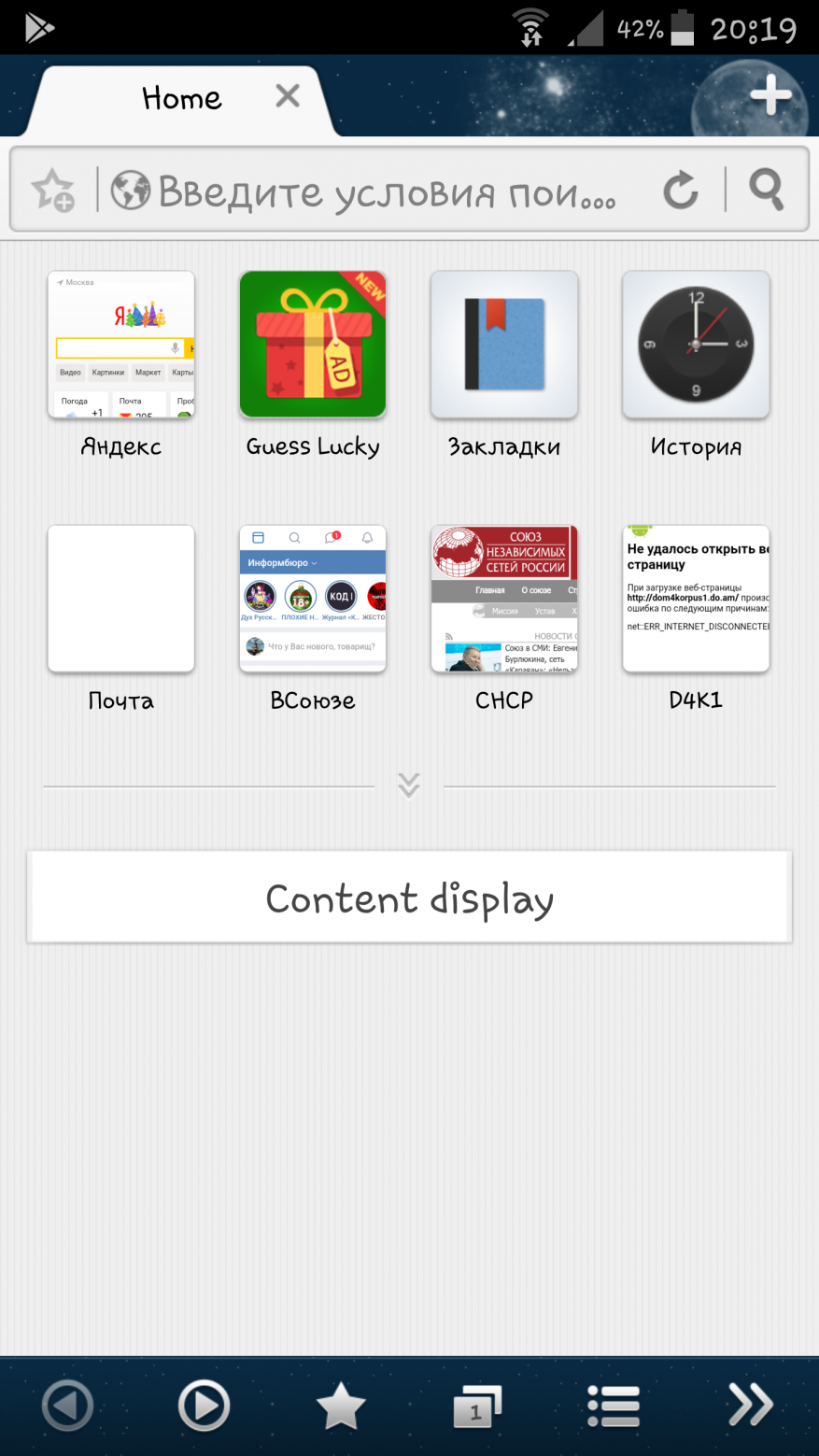Add the page to bookmarks via star-plus icon
The width and height of the screenshot is (819, 1456).
[x=53, y=191]
